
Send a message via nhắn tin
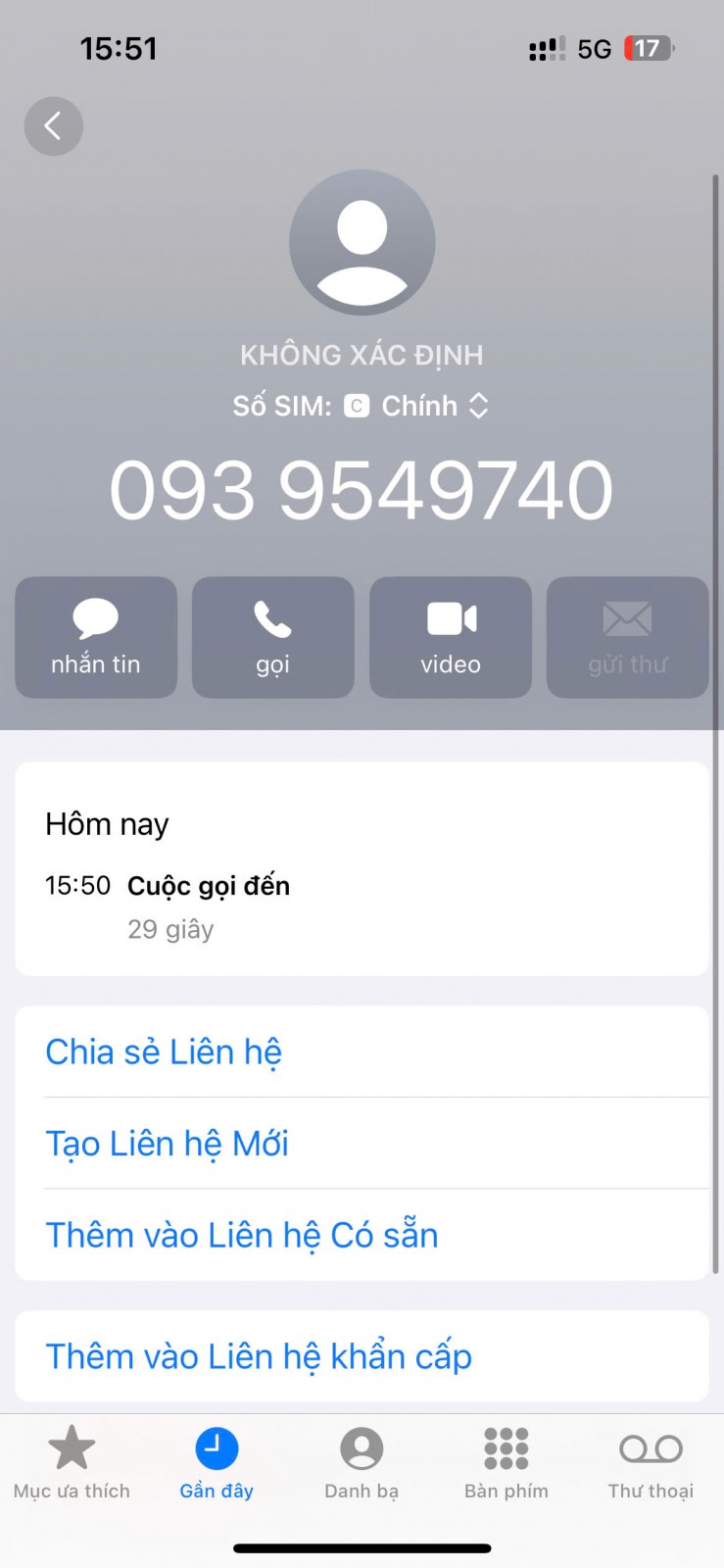(x=96, y=637)
